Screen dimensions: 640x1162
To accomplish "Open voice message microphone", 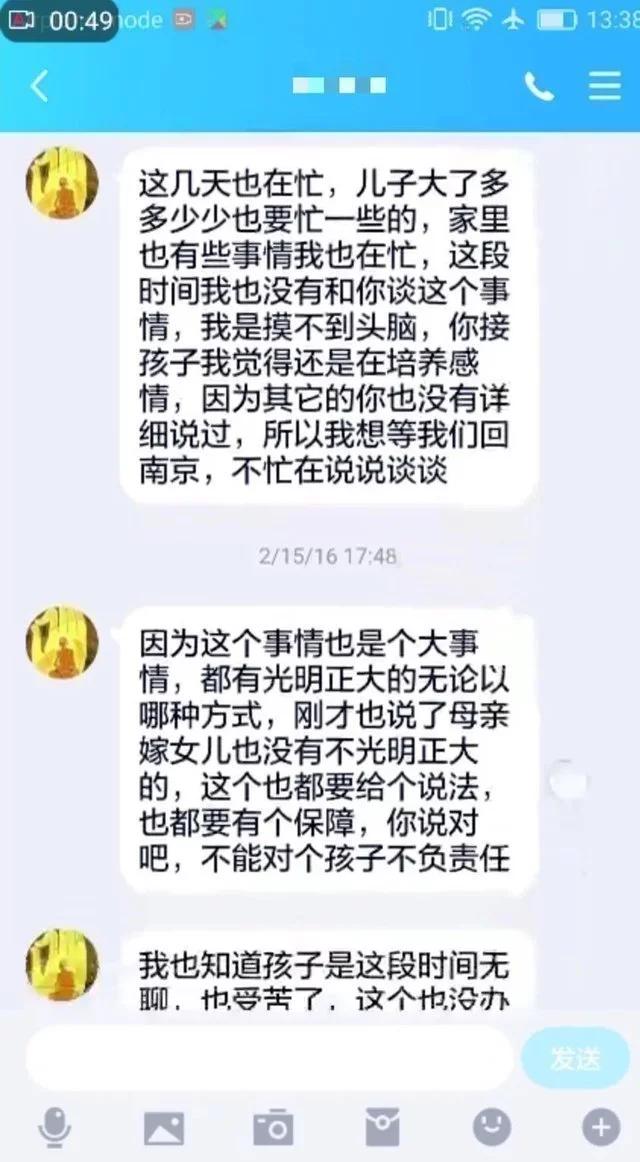I will pyautogui.click(x=54, y=1128).
